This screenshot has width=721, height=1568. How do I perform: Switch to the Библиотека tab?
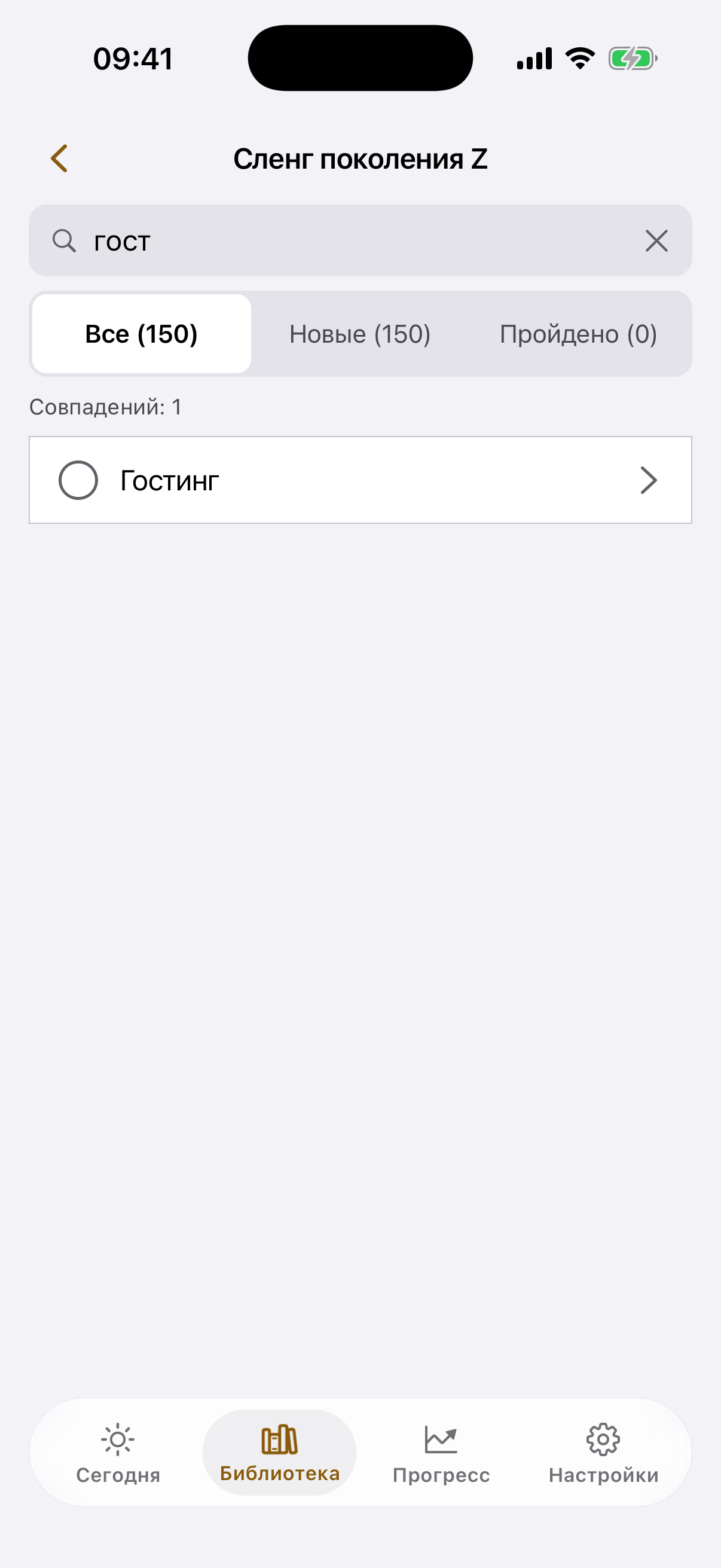click(x=279, y=1453)
